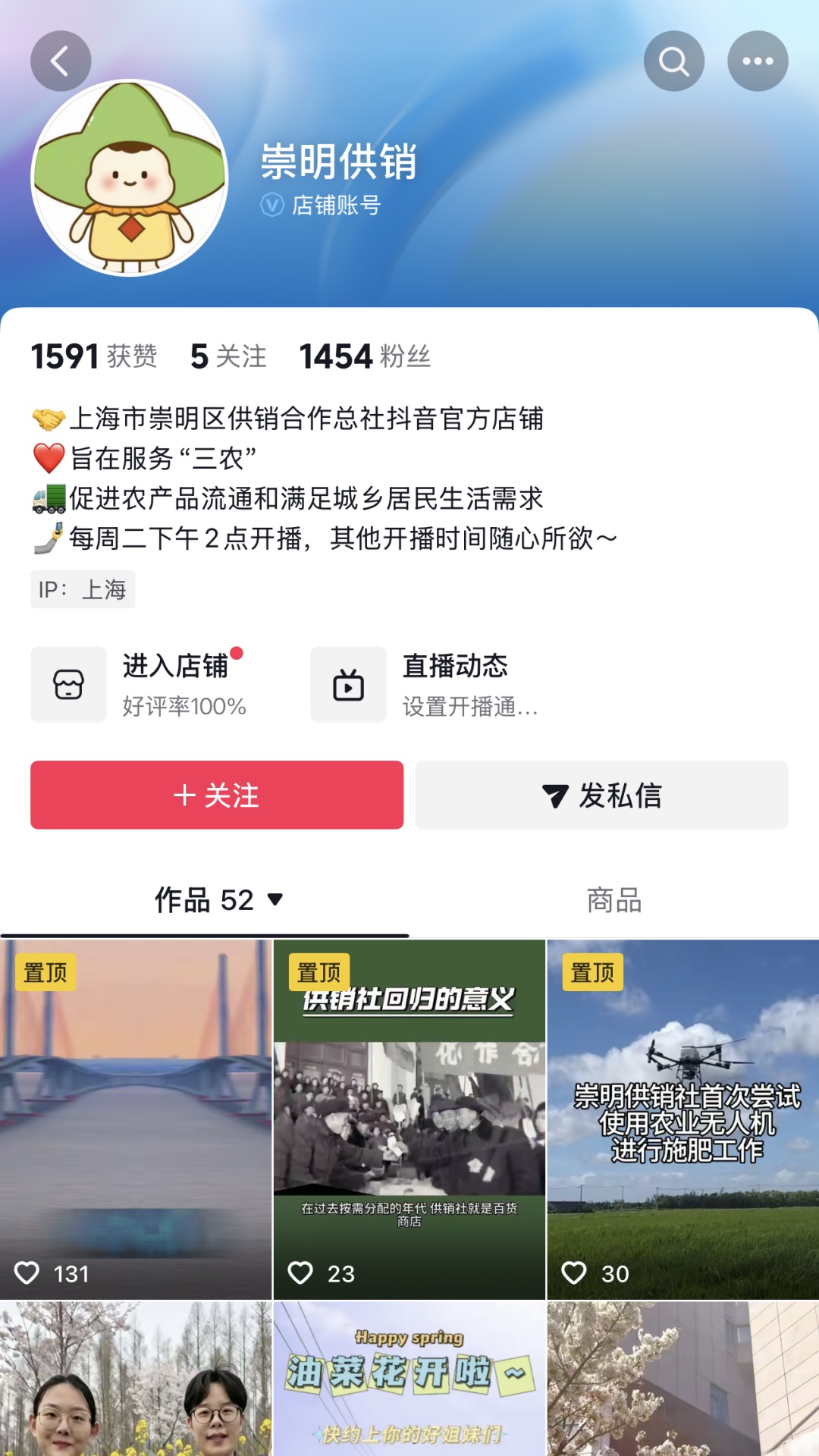View the 崇明供销 profile avatar
Viewport: 819px width, 1456px height.
click(x=130, y=178)
